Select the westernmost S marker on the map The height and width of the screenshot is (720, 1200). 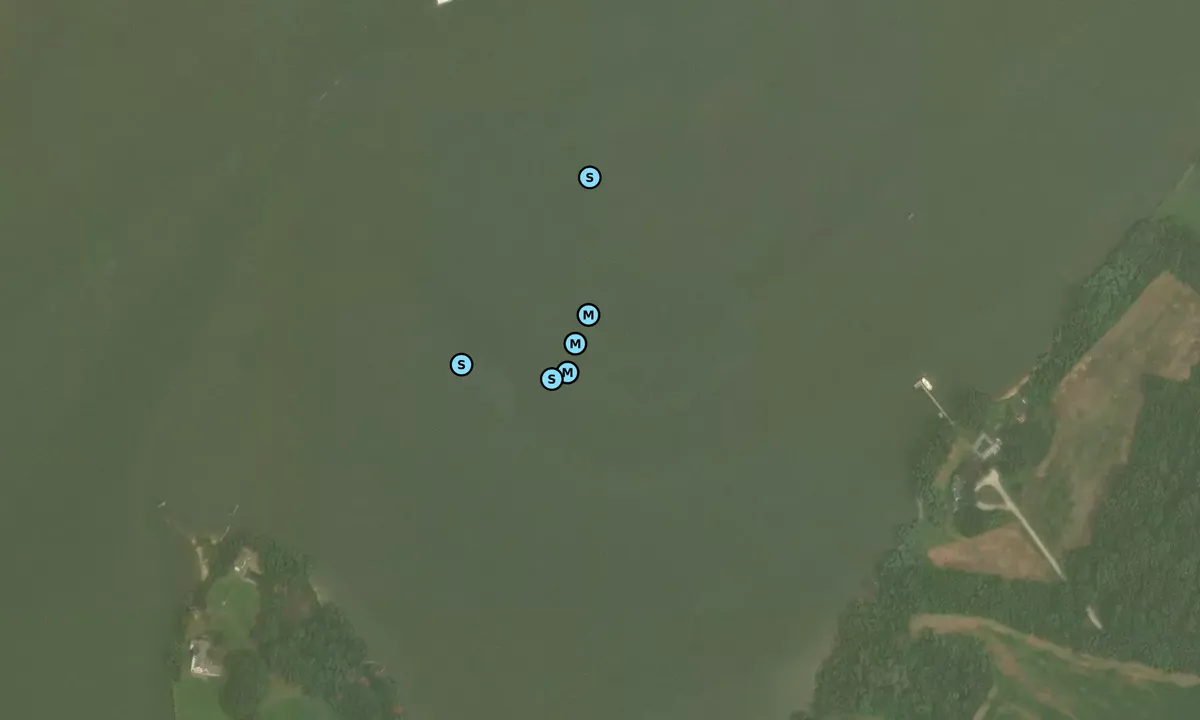[461, 365]
